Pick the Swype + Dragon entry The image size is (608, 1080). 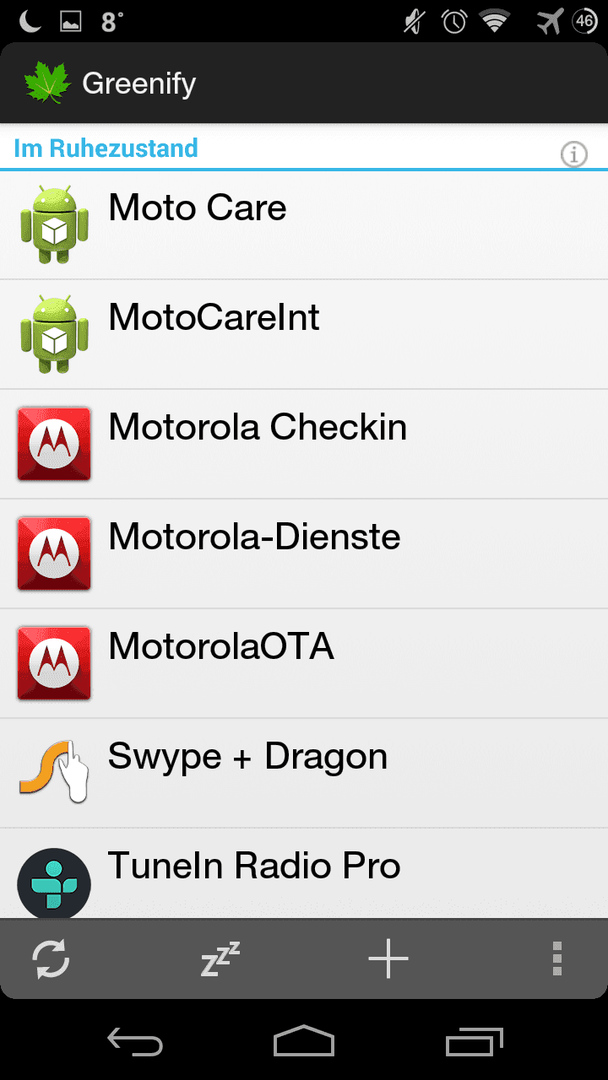304,773
